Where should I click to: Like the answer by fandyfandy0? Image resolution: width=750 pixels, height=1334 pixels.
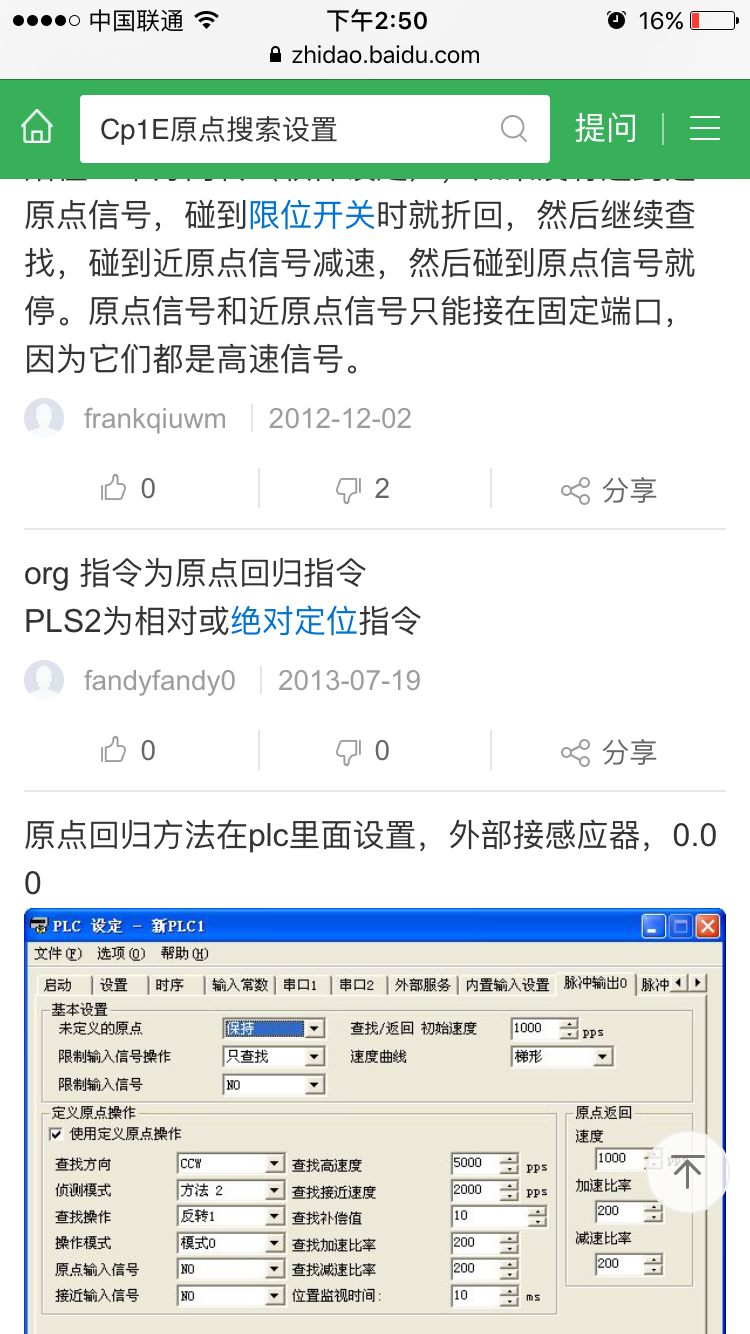(129, 751)
